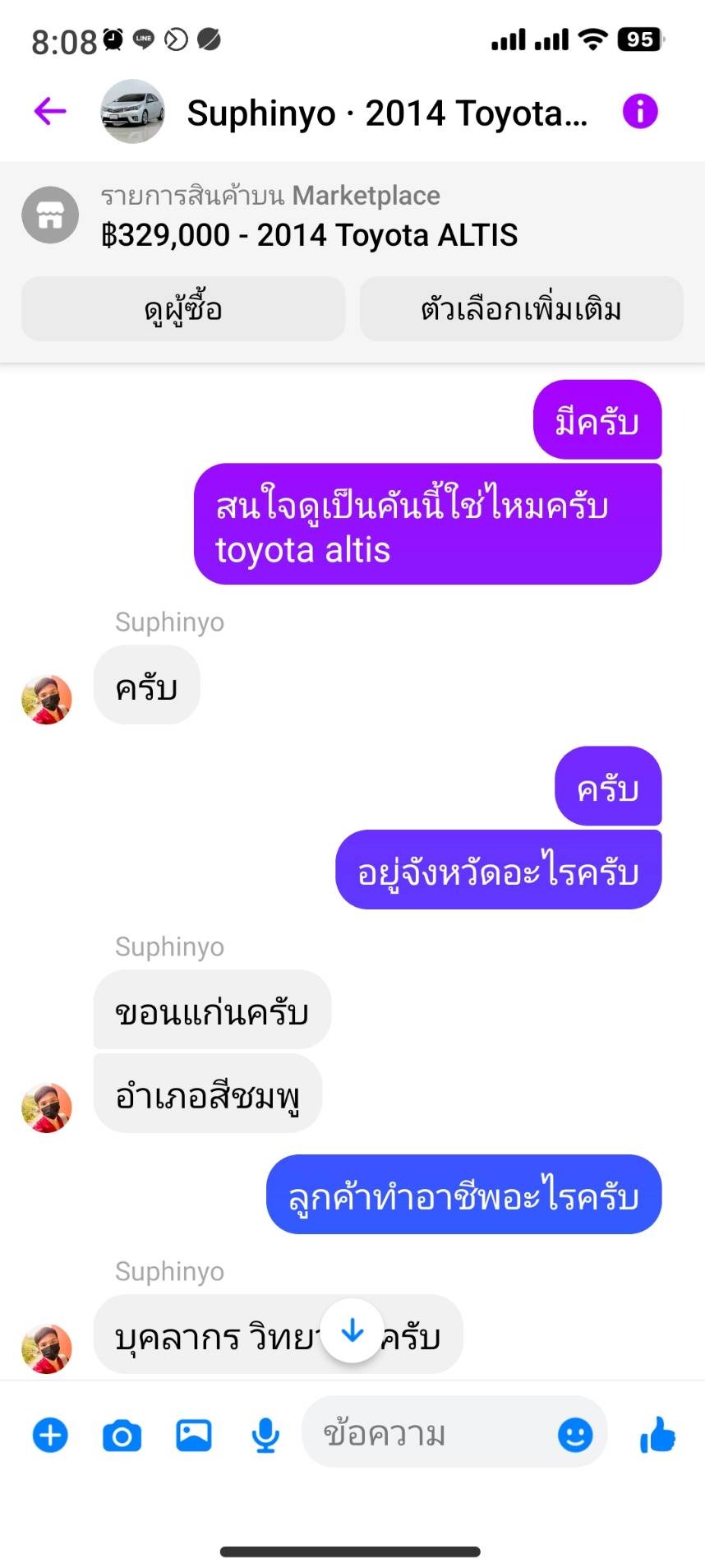Open ตัวเลือกเพิ่มเติม options
This screenshot has width=705, height=1568.
[x=521, y=309]
